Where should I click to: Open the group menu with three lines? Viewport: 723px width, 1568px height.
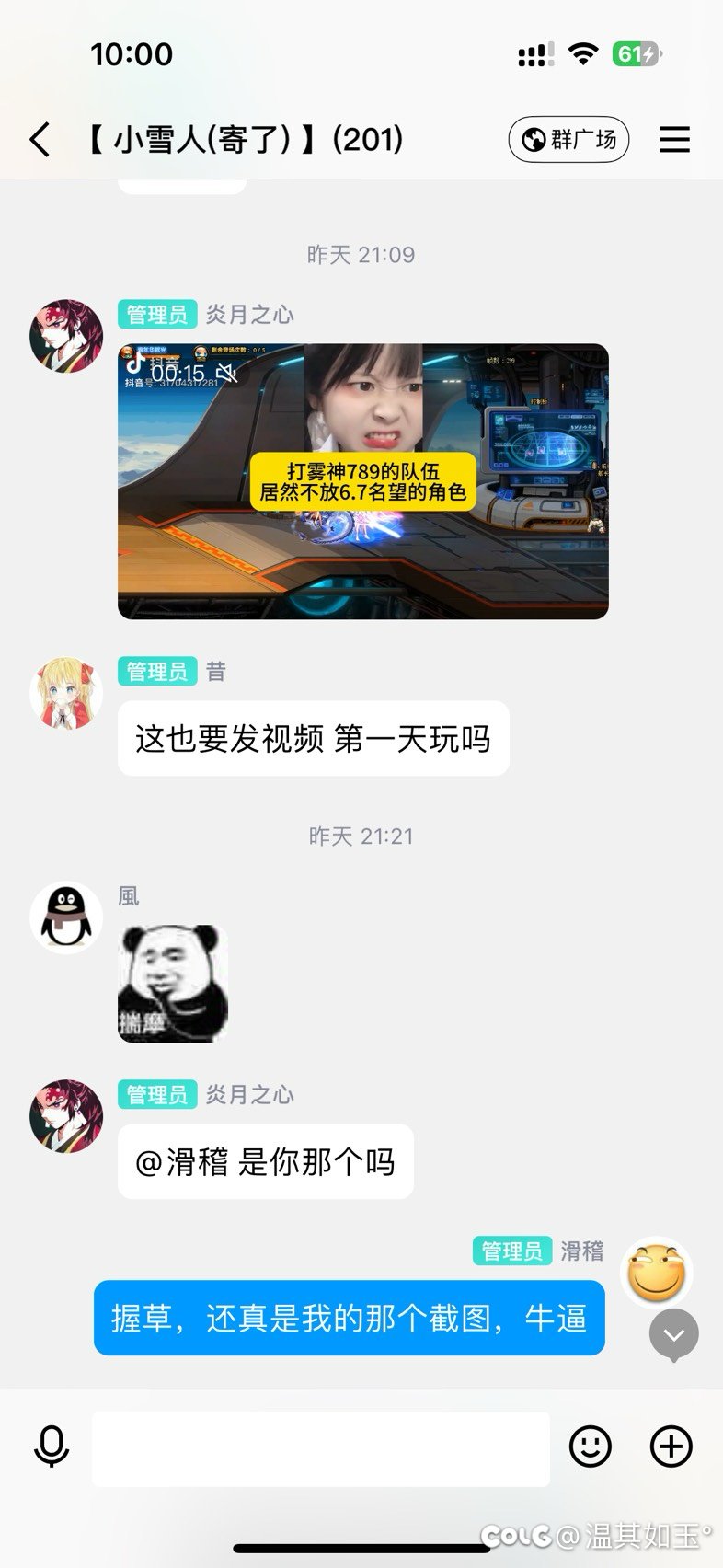674,140
